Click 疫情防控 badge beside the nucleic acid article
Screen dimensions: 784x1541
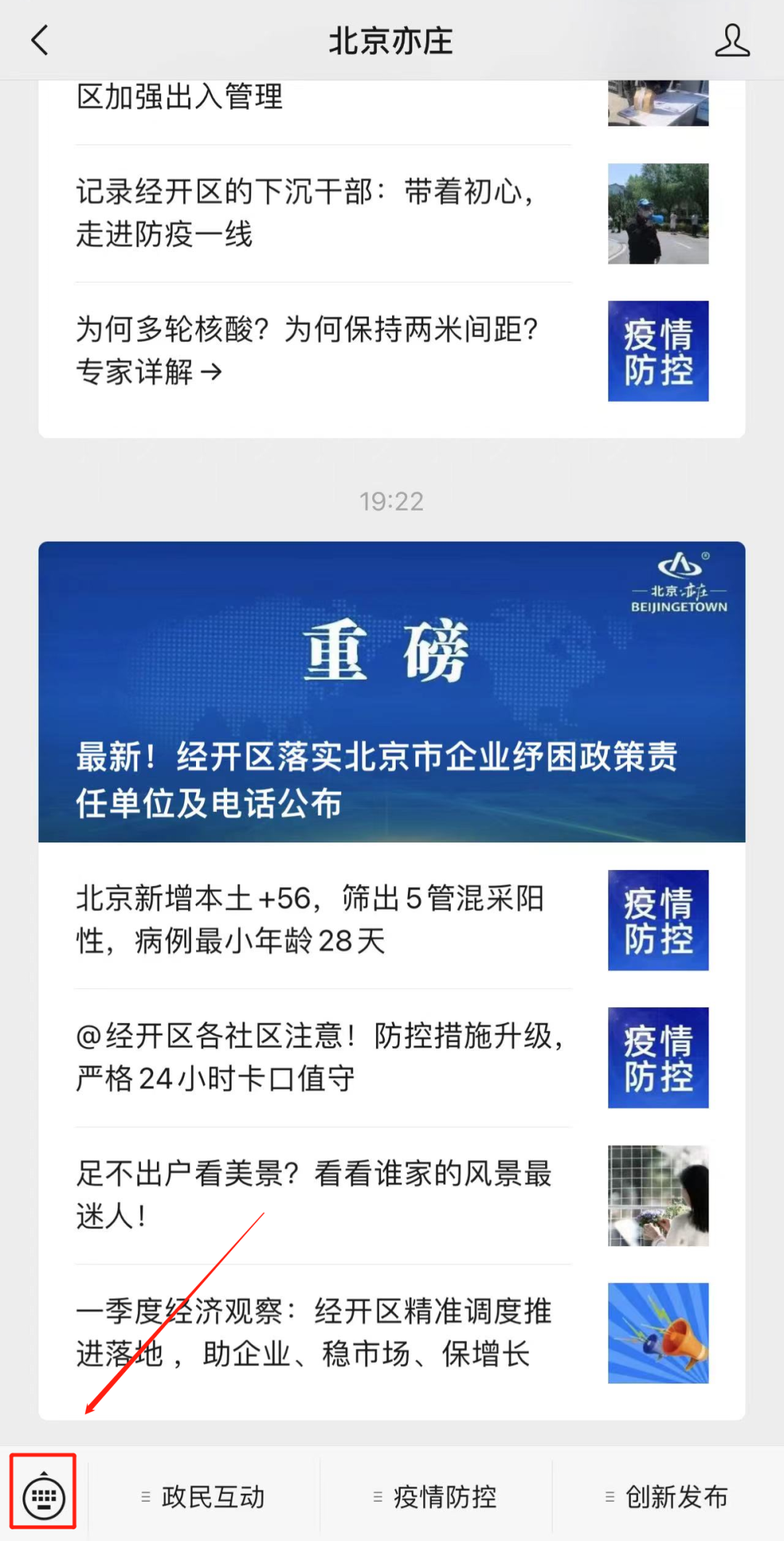(657, 351)
